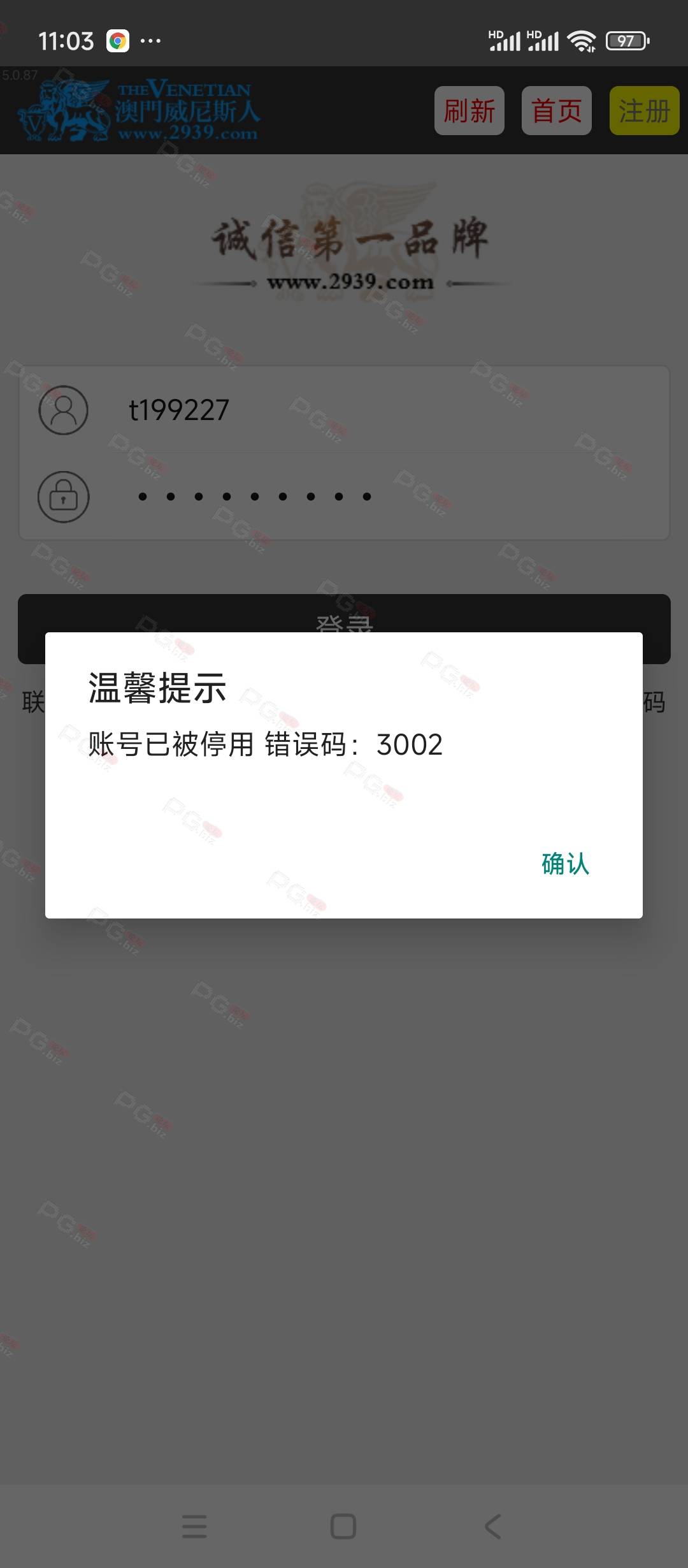Open the 注册 register button
The image size is (688, 1568).
tap(644, 111)
